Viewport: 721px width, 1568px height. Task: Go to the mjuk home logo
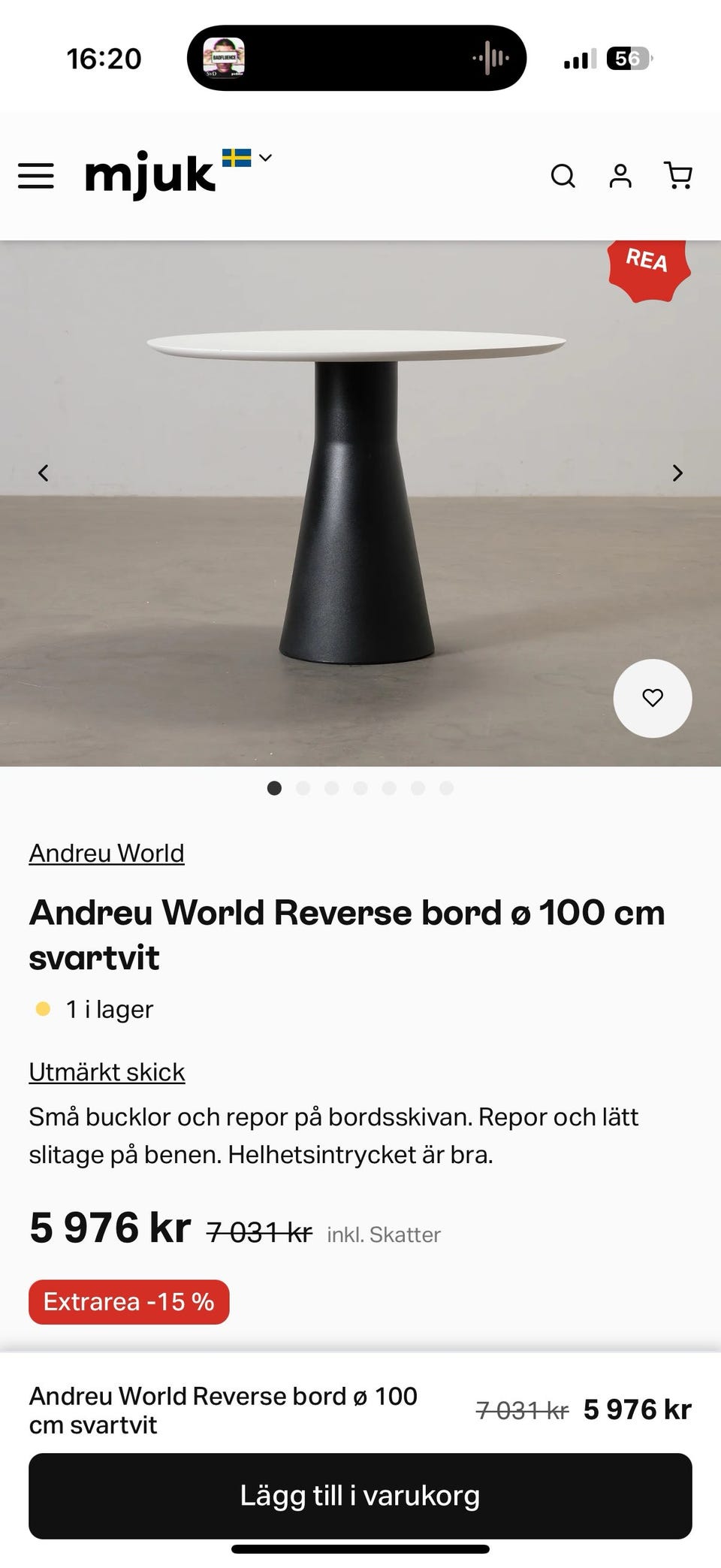(150, 176)
